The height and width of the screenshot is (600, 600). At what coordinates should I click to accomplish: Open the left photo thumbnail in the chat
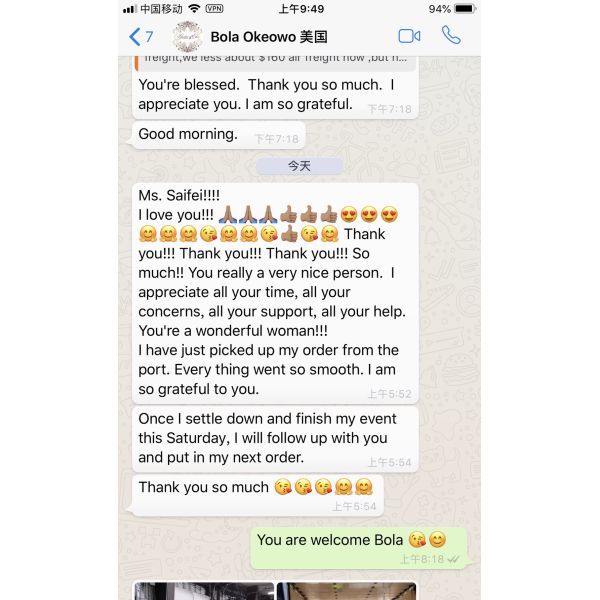pos(204,590)
